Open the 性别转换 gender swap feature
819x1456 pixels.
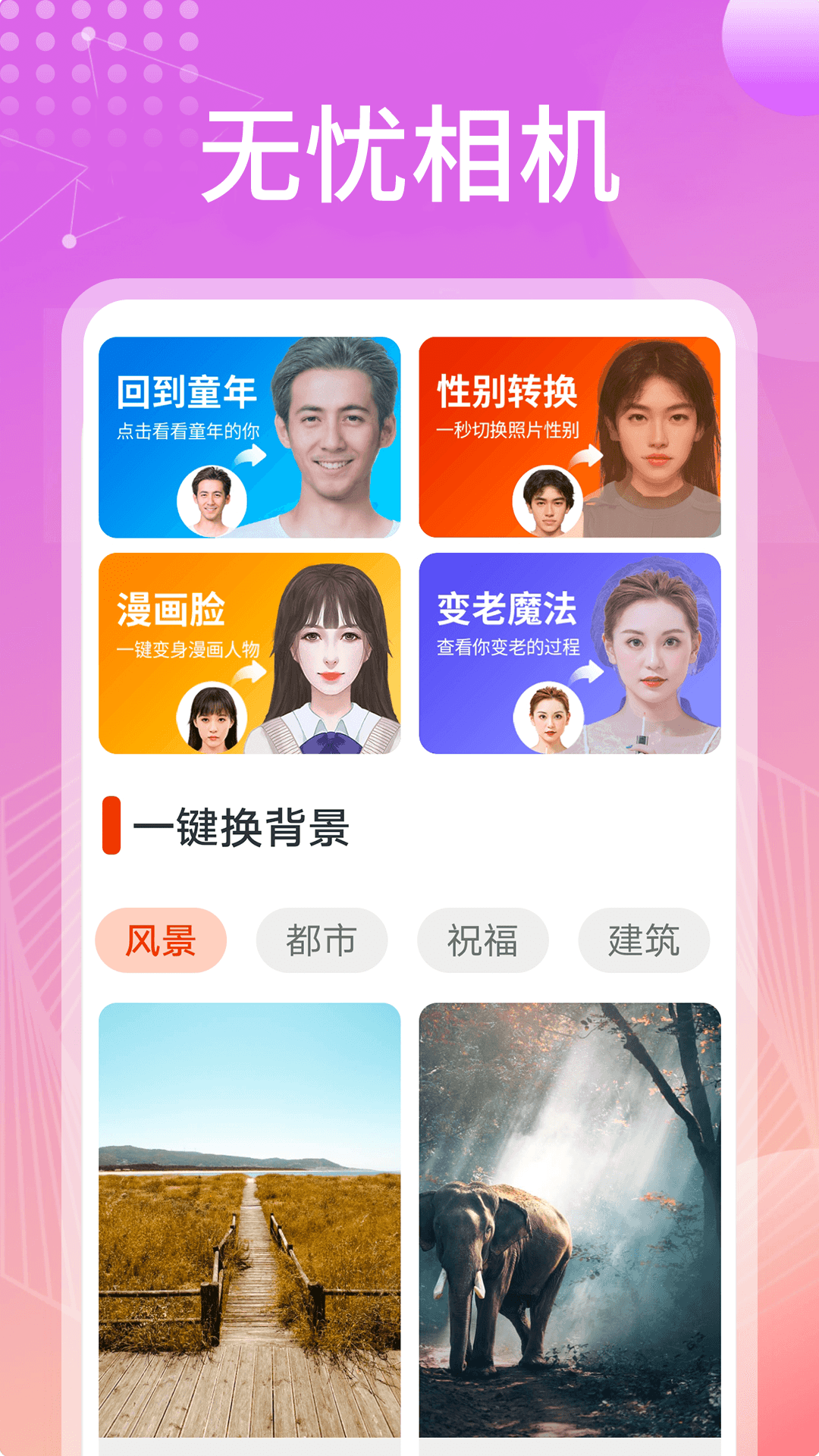click(569, 436)
